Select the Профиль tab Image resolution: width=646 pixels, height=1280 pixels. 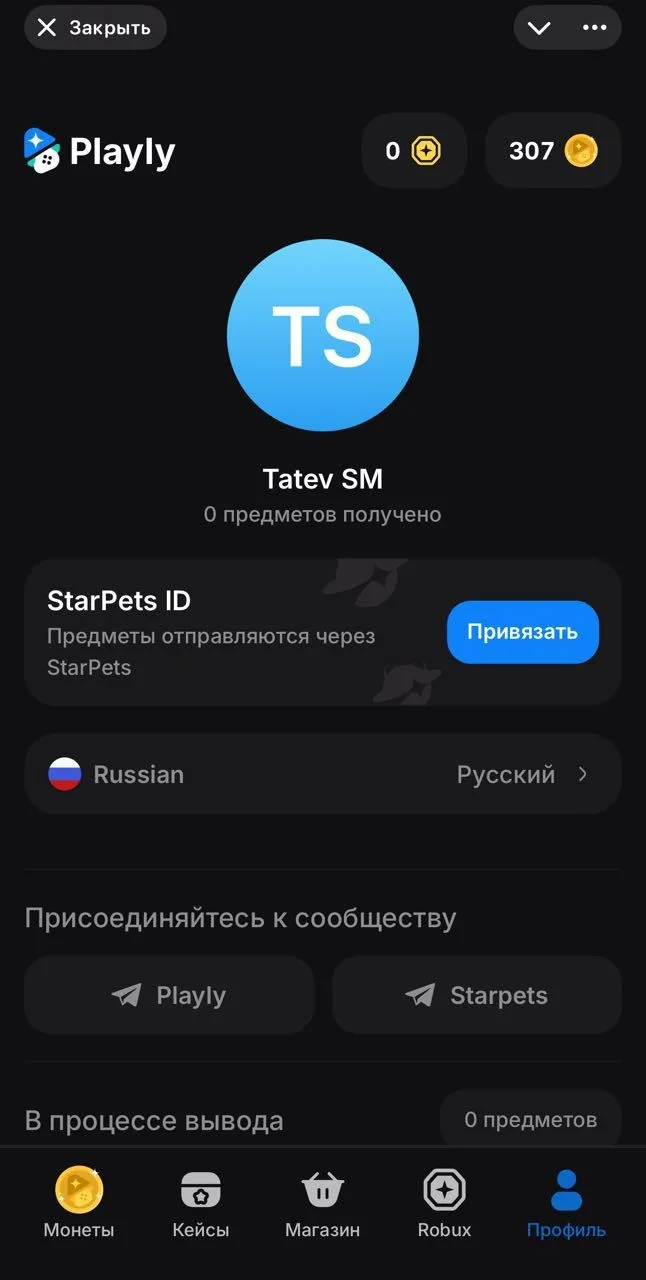point(567,1204)
